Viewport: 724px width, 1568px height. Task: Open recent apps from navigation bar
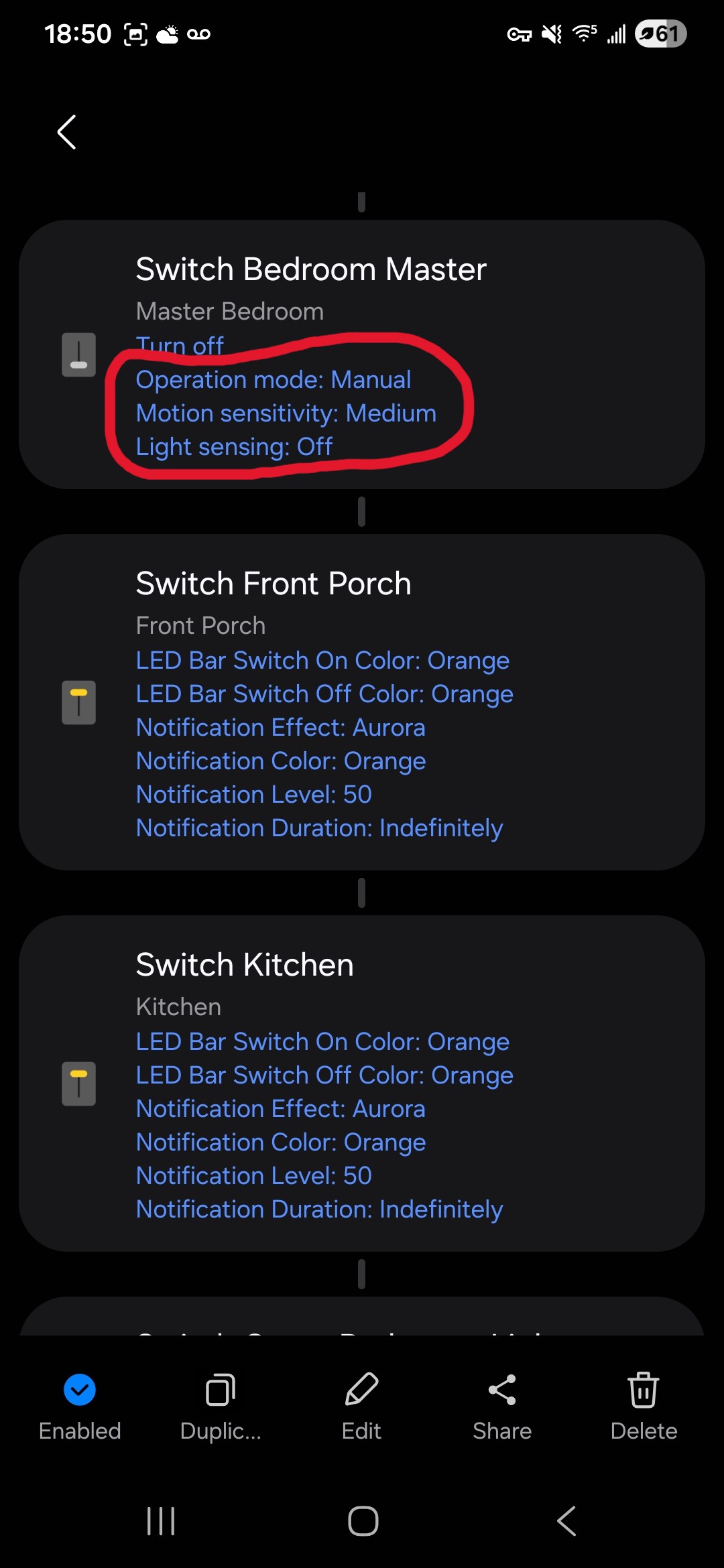[x=161, y=1521]
